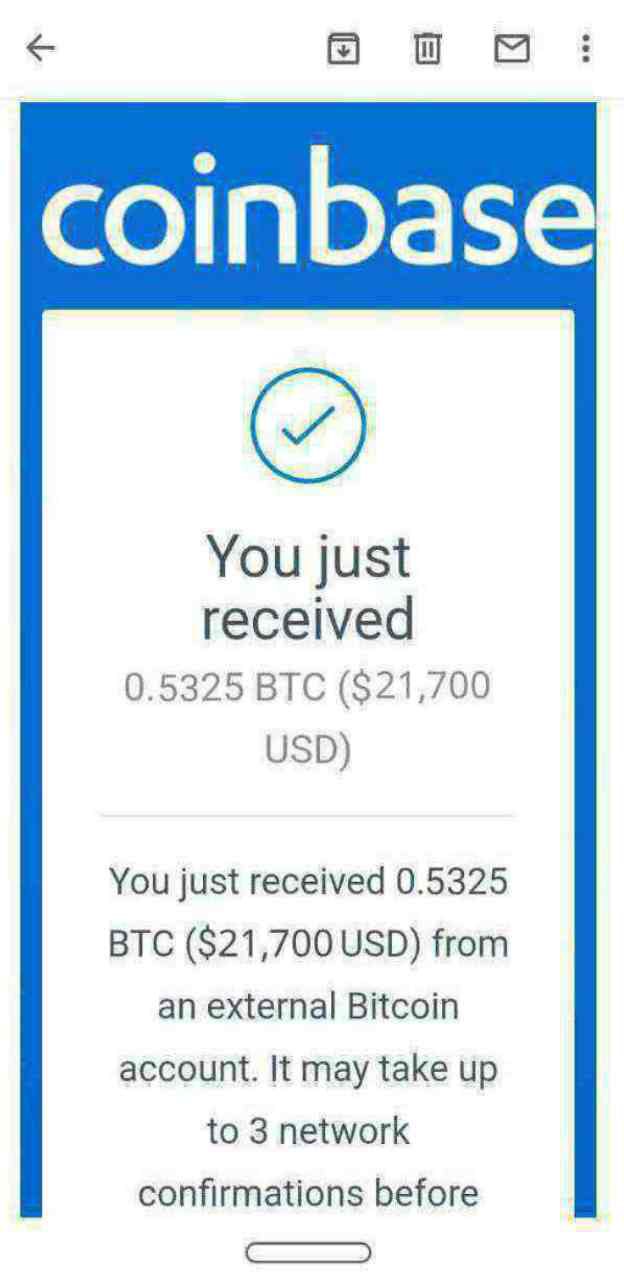Archive this Coinbase email

coord(343,47)
